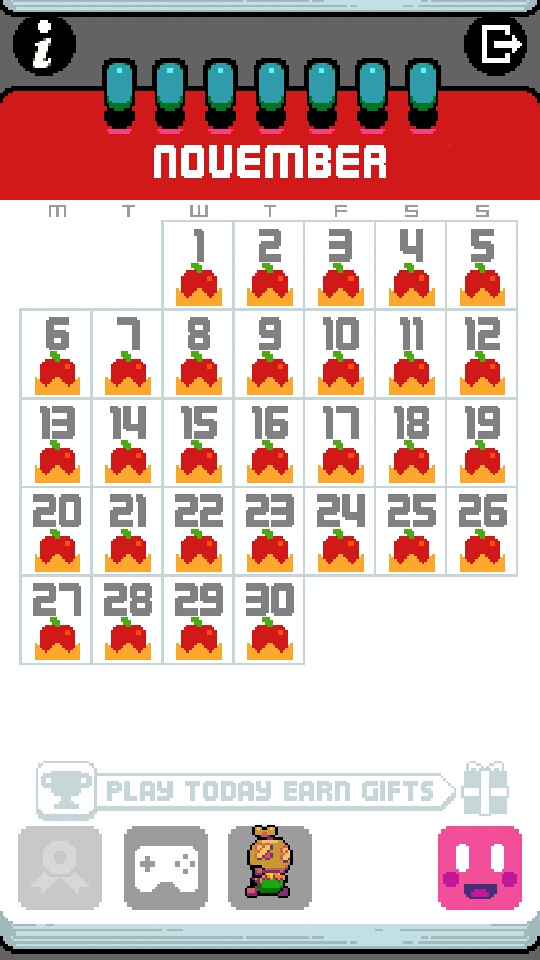Image resolution: width=540 pixels, height=960 pixels.
Task: Choose day 9 on the calendar
Action: 269,354
